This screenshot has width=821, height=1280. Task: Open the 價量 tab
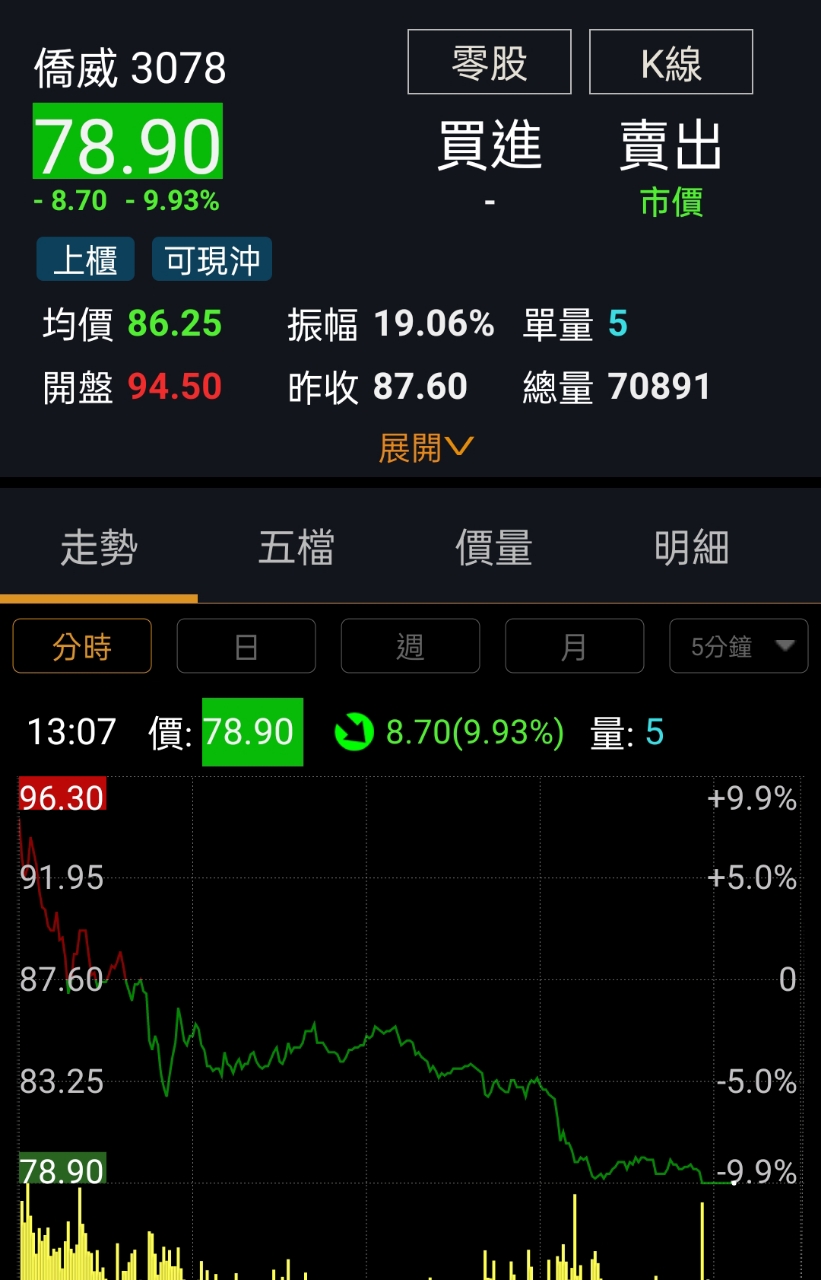(x=494, y=548)
